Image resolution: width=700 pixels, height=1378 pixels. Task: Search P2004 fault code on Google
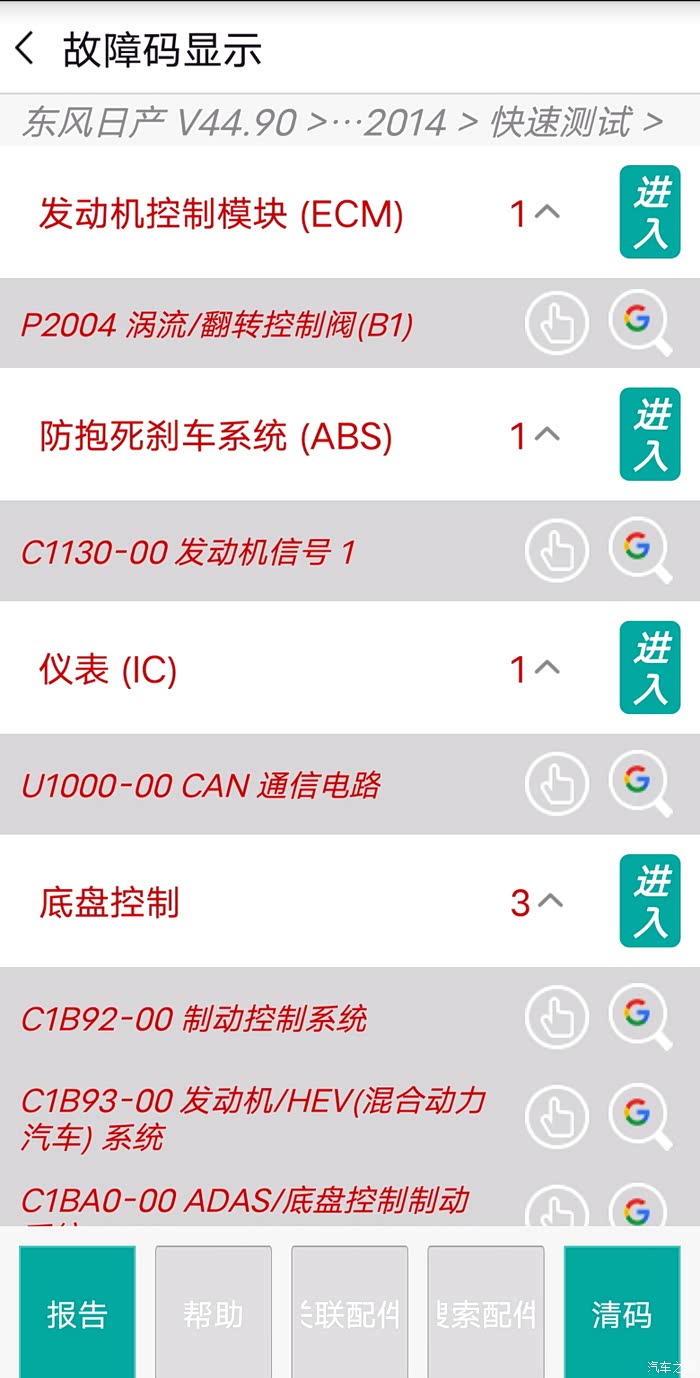tap(640, 322)
